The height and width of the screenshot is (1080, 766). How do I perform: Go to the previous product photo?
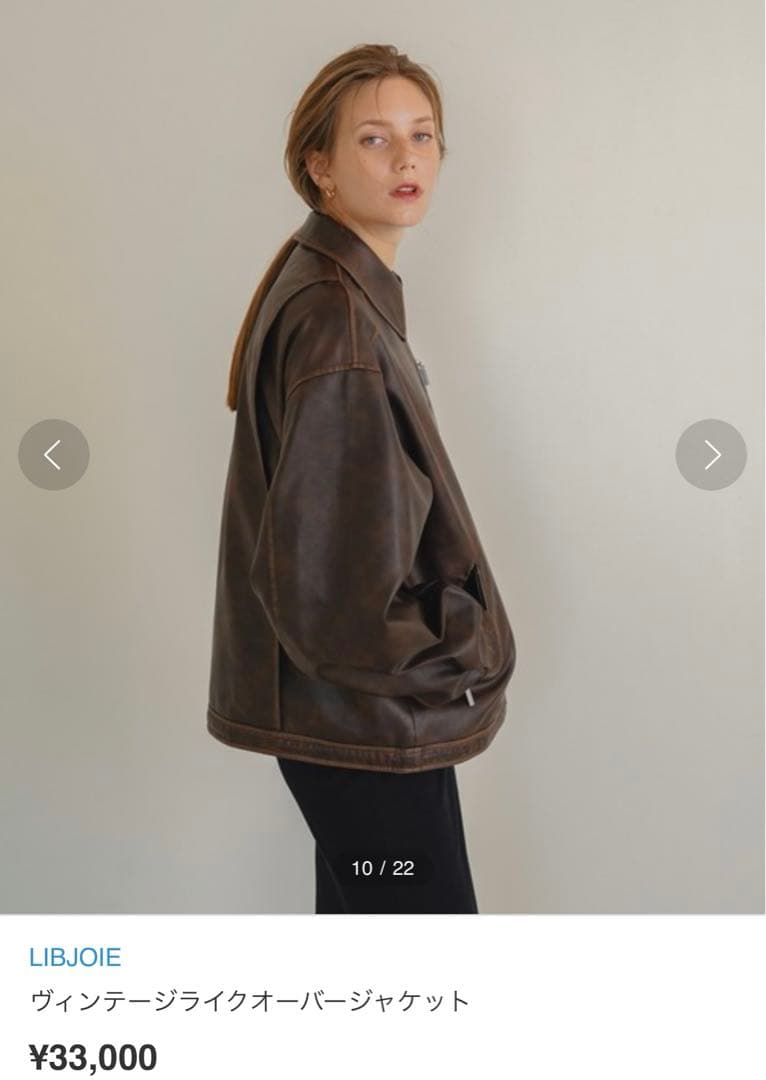click(x=54, y=455)
